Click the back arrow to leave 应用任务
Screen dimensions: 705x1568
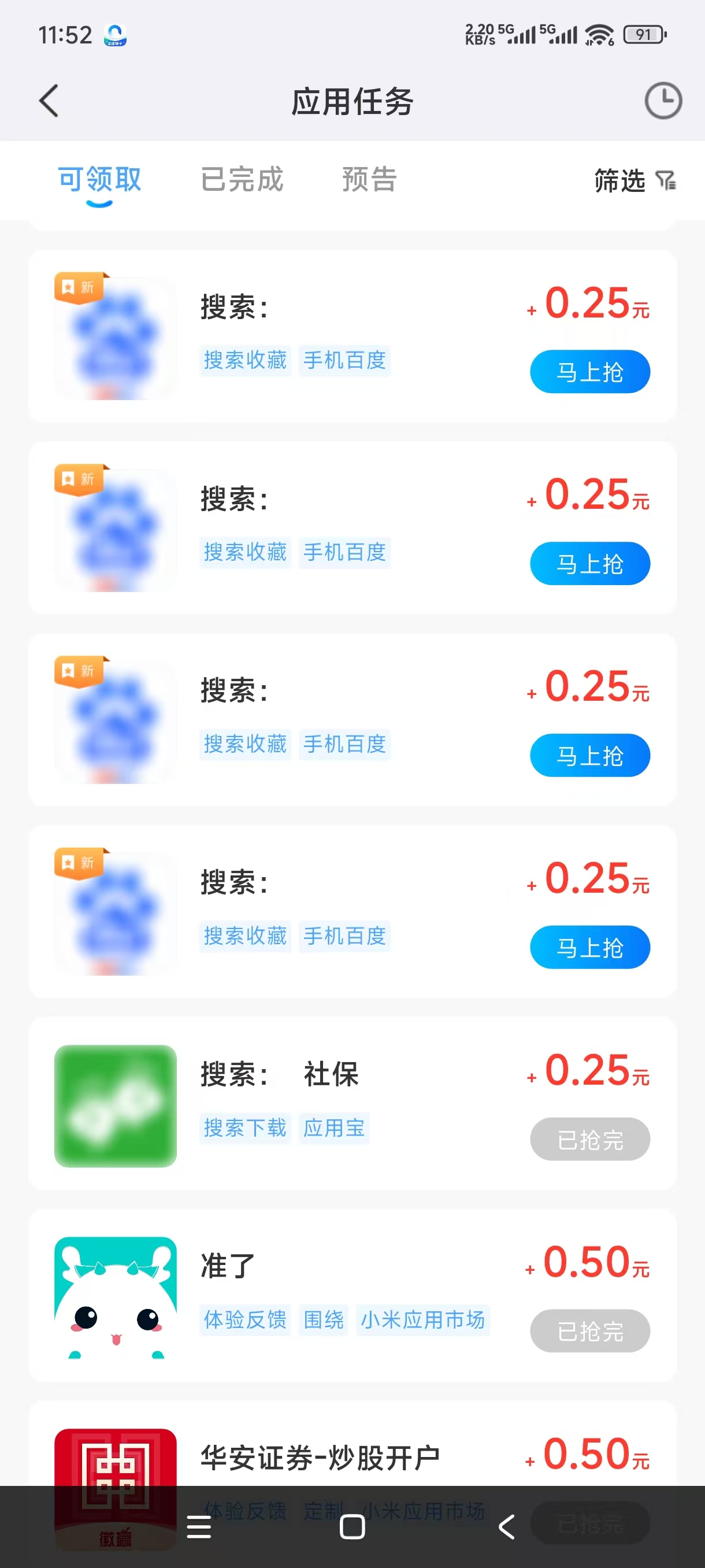point(49,102)
